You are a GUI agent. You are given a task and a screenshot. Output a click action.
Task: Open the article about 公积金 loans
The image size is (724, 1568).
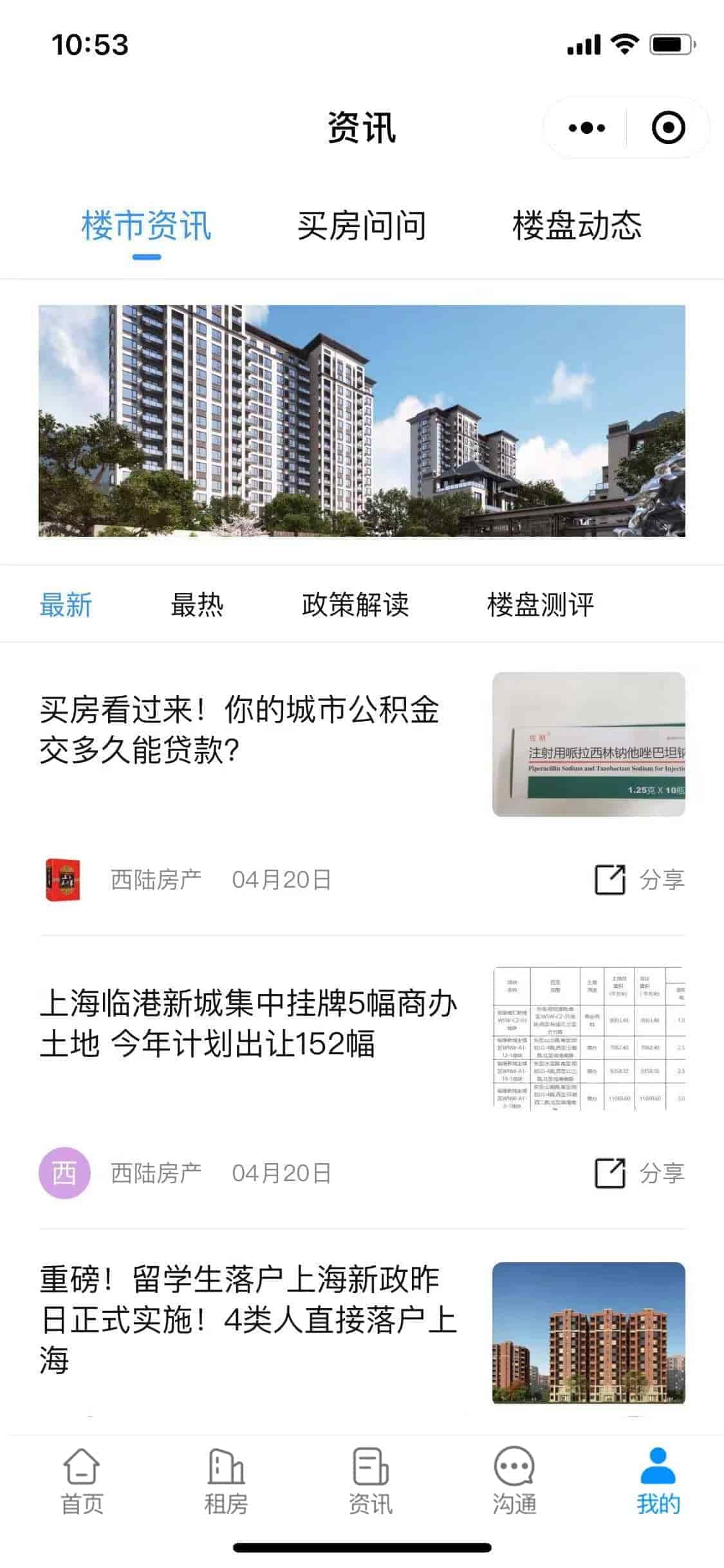point(239,730)
